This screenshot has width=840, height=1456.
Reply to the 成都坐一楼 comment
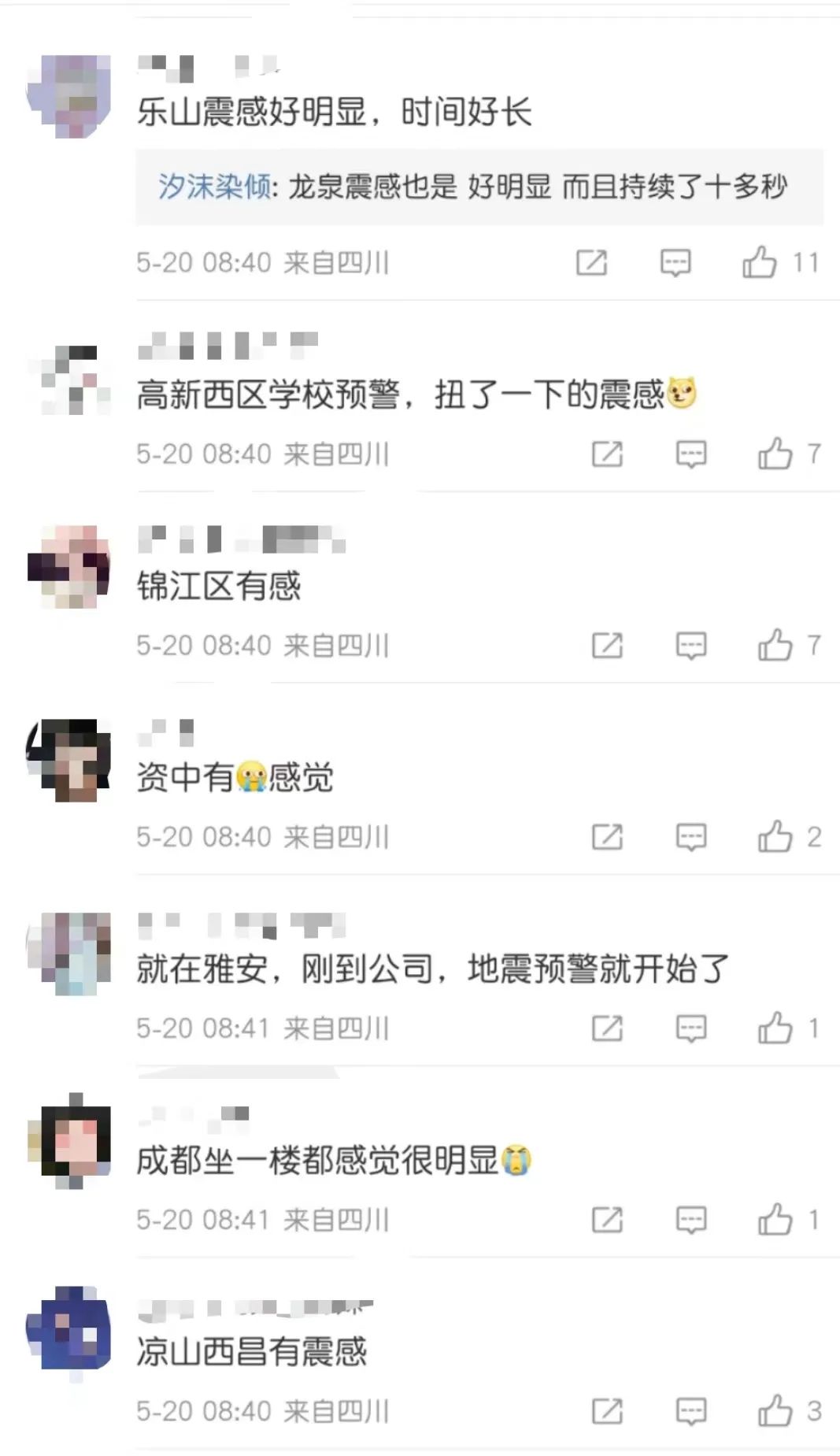point(690,1220)
